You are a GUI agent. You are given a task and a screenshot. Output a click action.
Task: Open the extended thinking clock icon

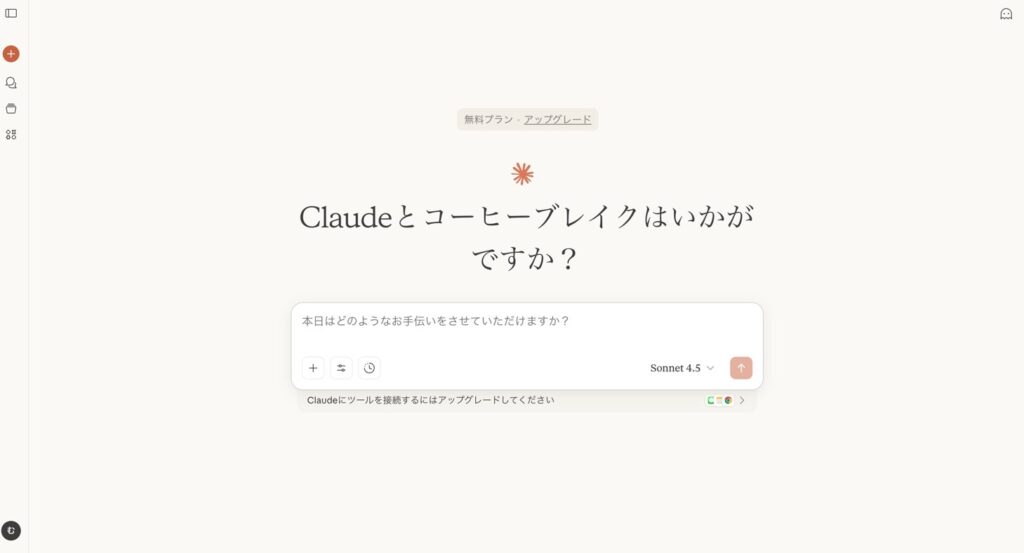[x=369, y=368]
